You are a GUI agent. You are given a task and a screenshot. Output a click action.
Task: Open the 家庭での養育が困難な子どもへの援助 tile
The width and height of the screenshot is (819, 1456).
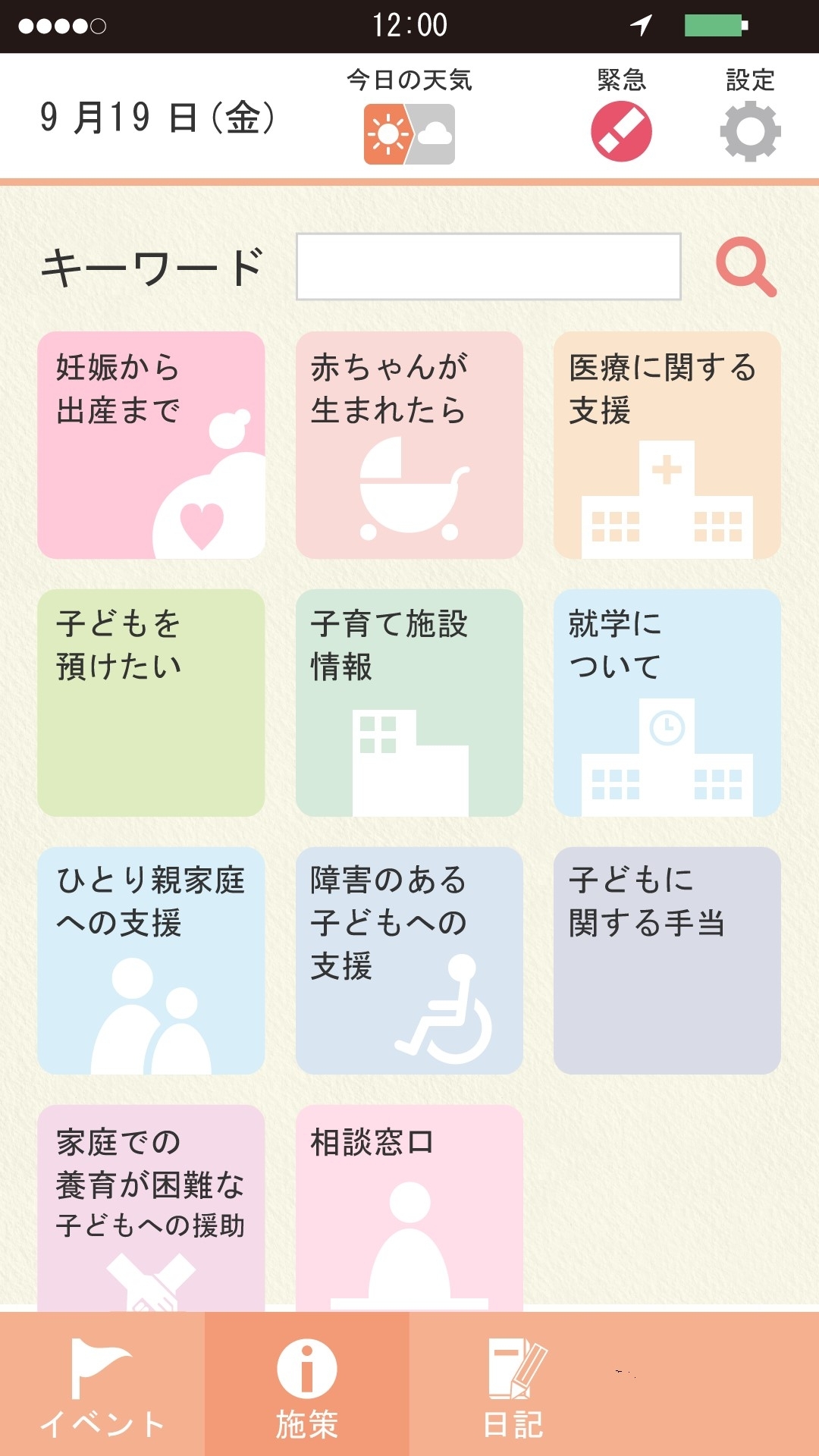coord(152,1208)
